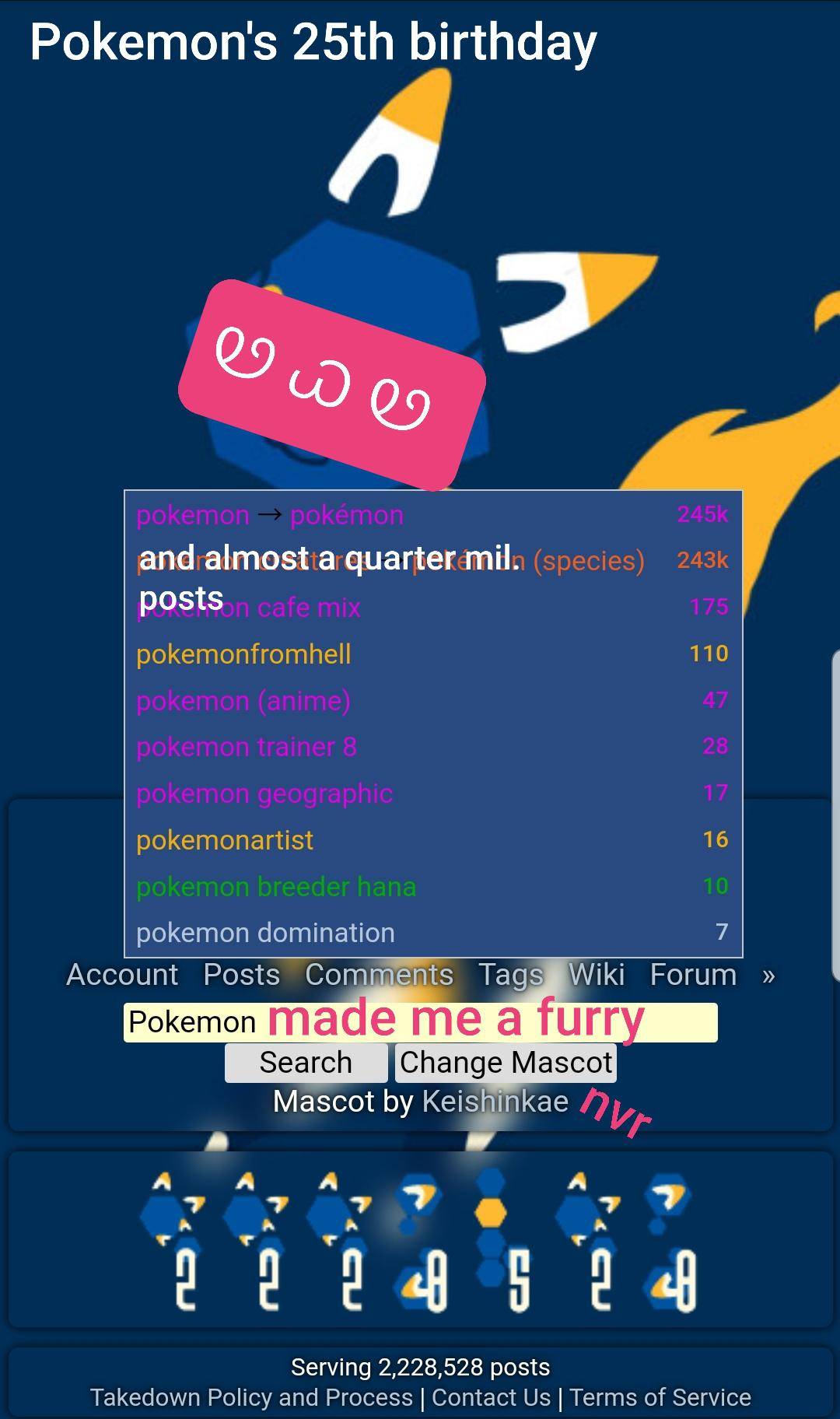Viewport: 840px width, 1419px height.
Task: Pick the "pokemonfromhell" tag suggestion
Action: click(x=244, y=654)
